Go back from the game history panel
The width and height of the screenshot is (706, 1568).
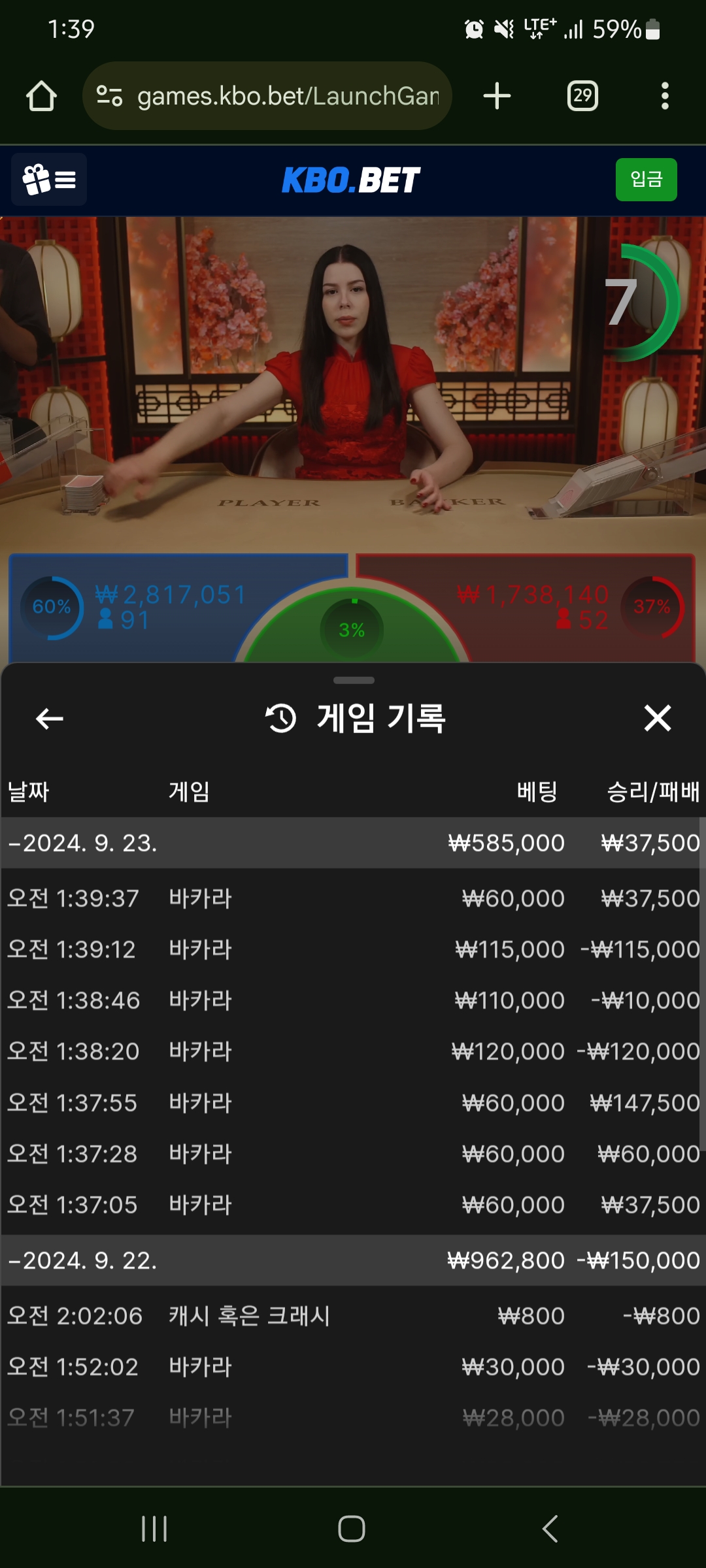49,719
